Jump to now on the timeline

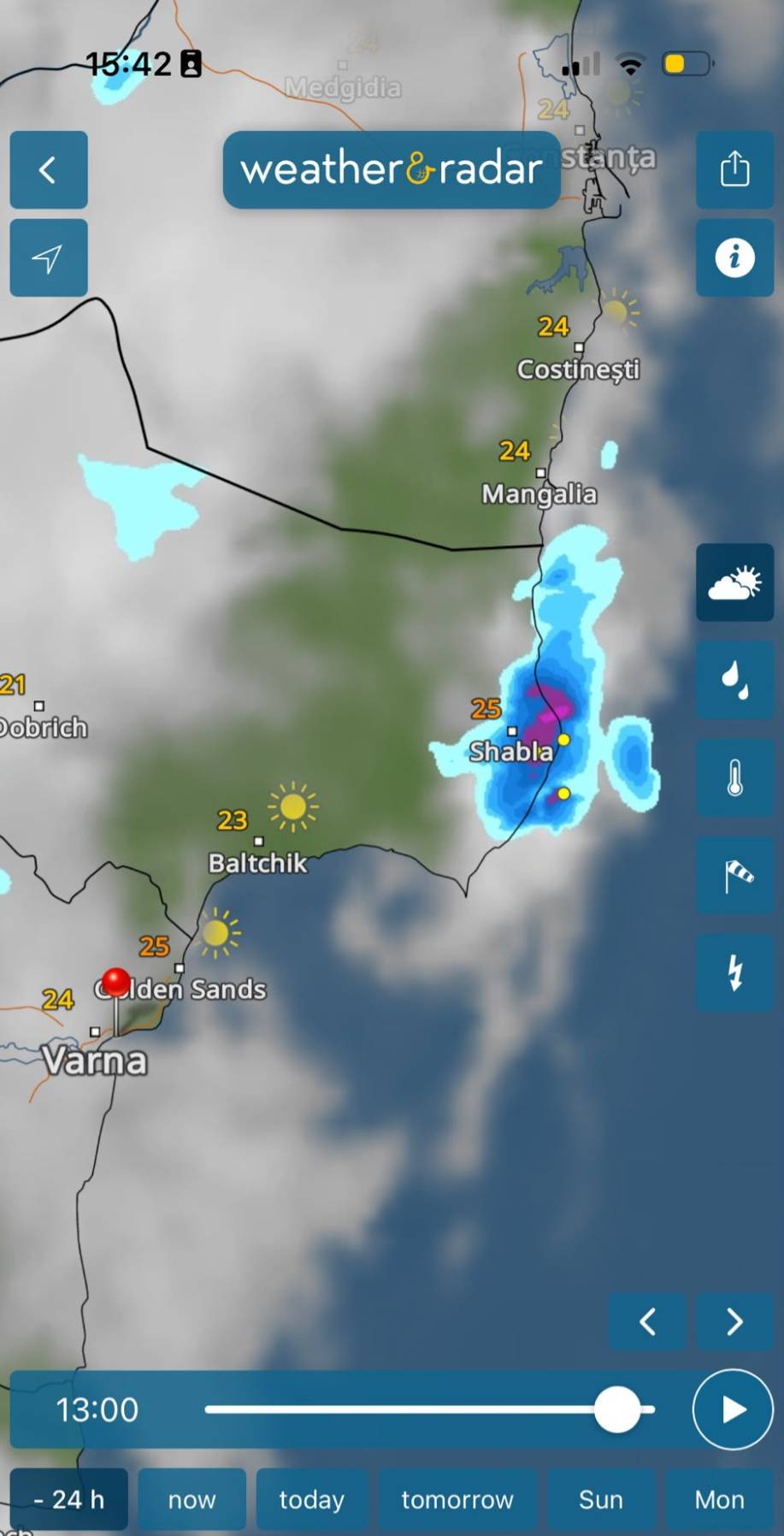(x=192, y=1499)
